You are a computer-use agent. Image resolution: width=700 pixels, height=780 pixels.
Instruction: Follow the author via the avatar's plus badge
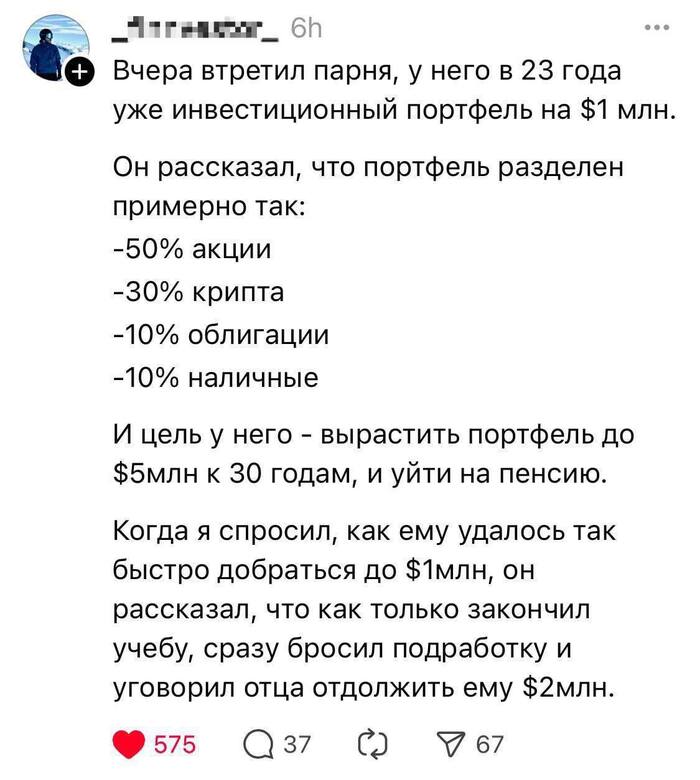pyautogui.click(x=80, y=73)
